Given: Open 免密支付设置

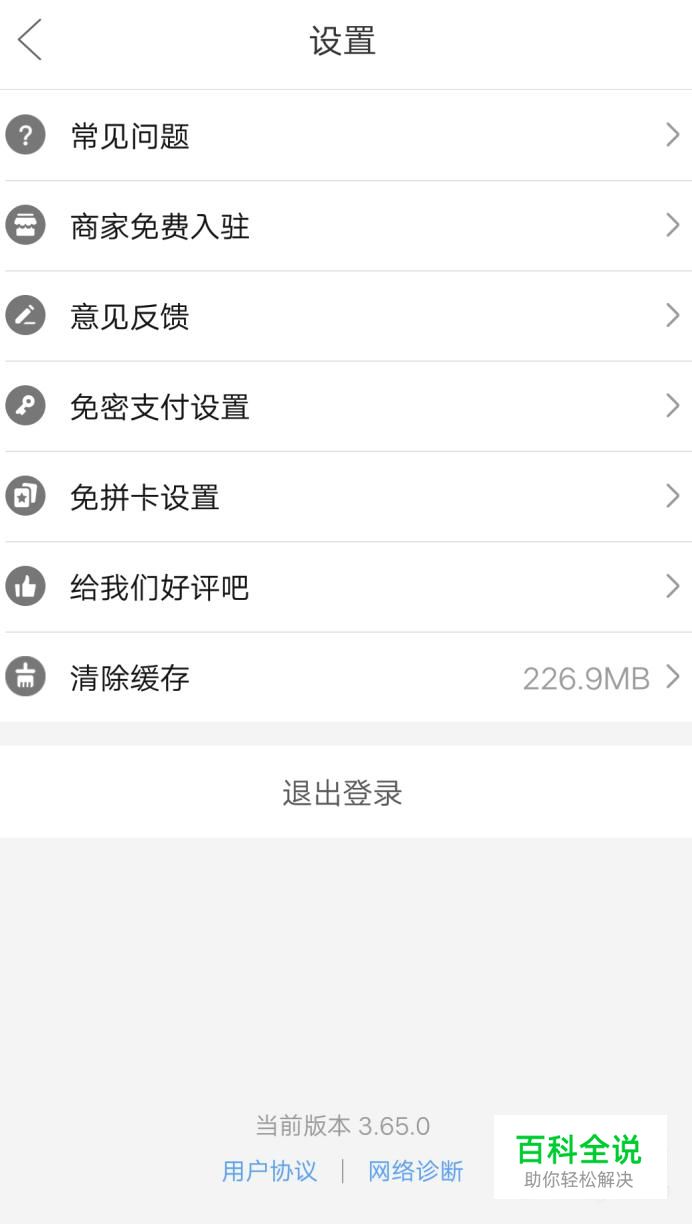Looking at the screenshot, I should [x=346, y=407].
